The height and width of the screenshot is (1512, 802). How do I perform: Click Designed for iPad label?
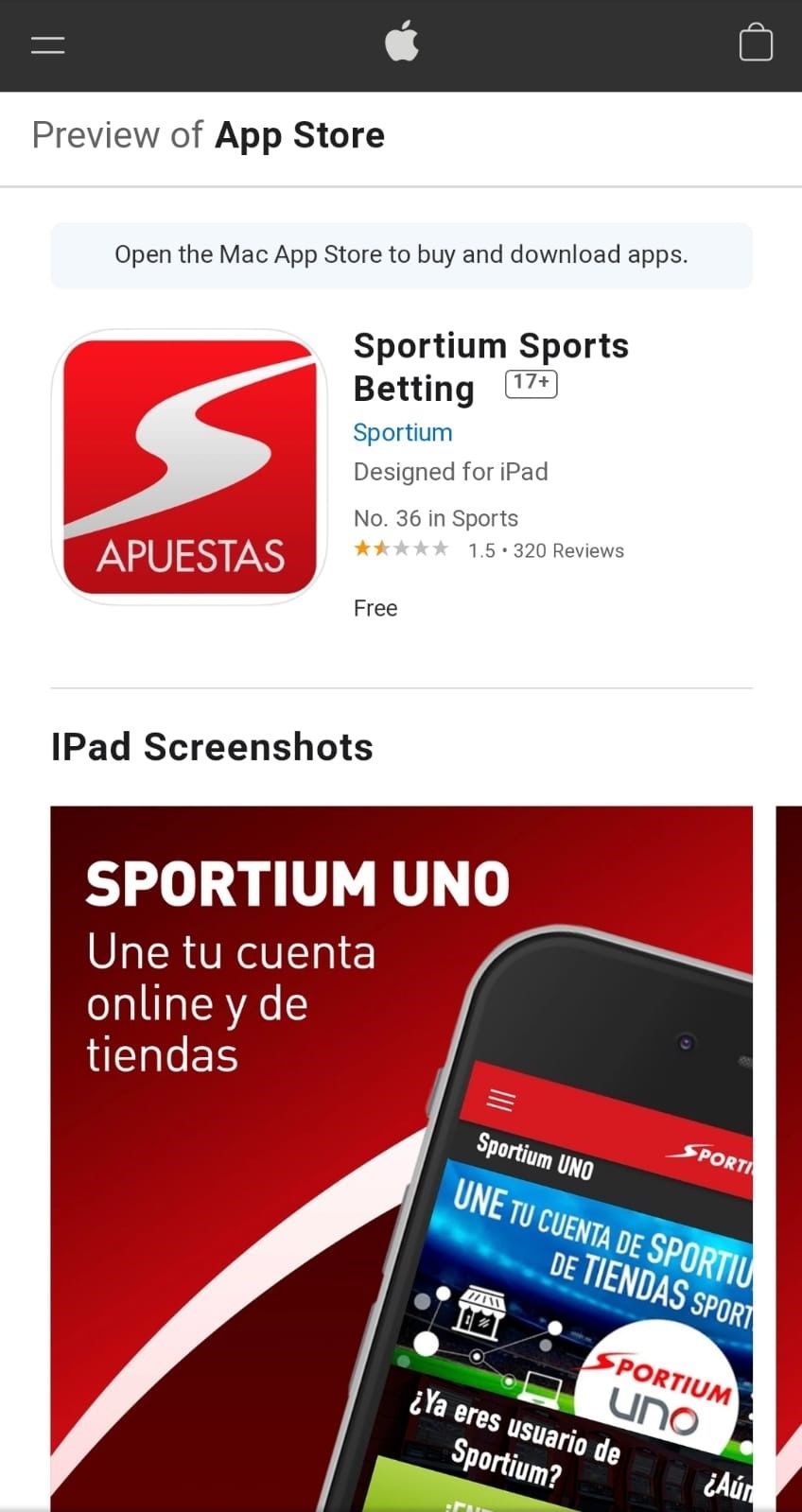pos(451,472)
